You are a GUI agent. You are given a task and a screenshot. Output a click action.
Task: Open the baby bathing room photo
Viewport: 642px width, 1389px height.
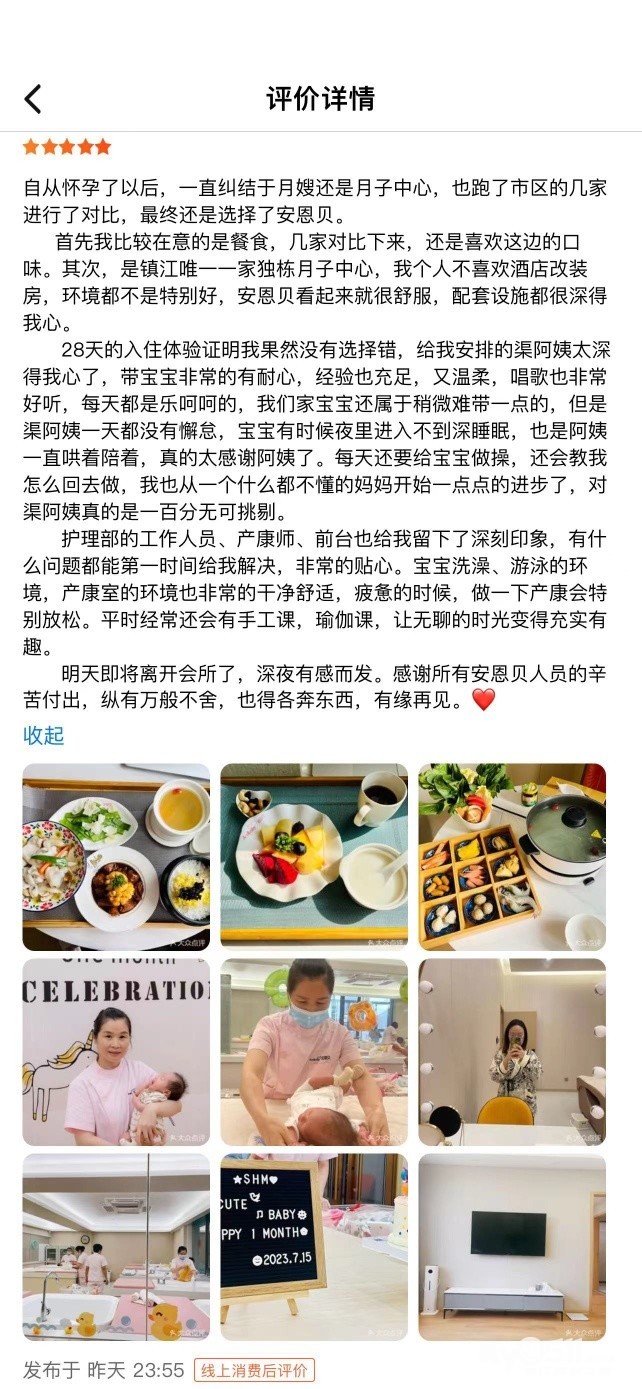coord(116,1247)
